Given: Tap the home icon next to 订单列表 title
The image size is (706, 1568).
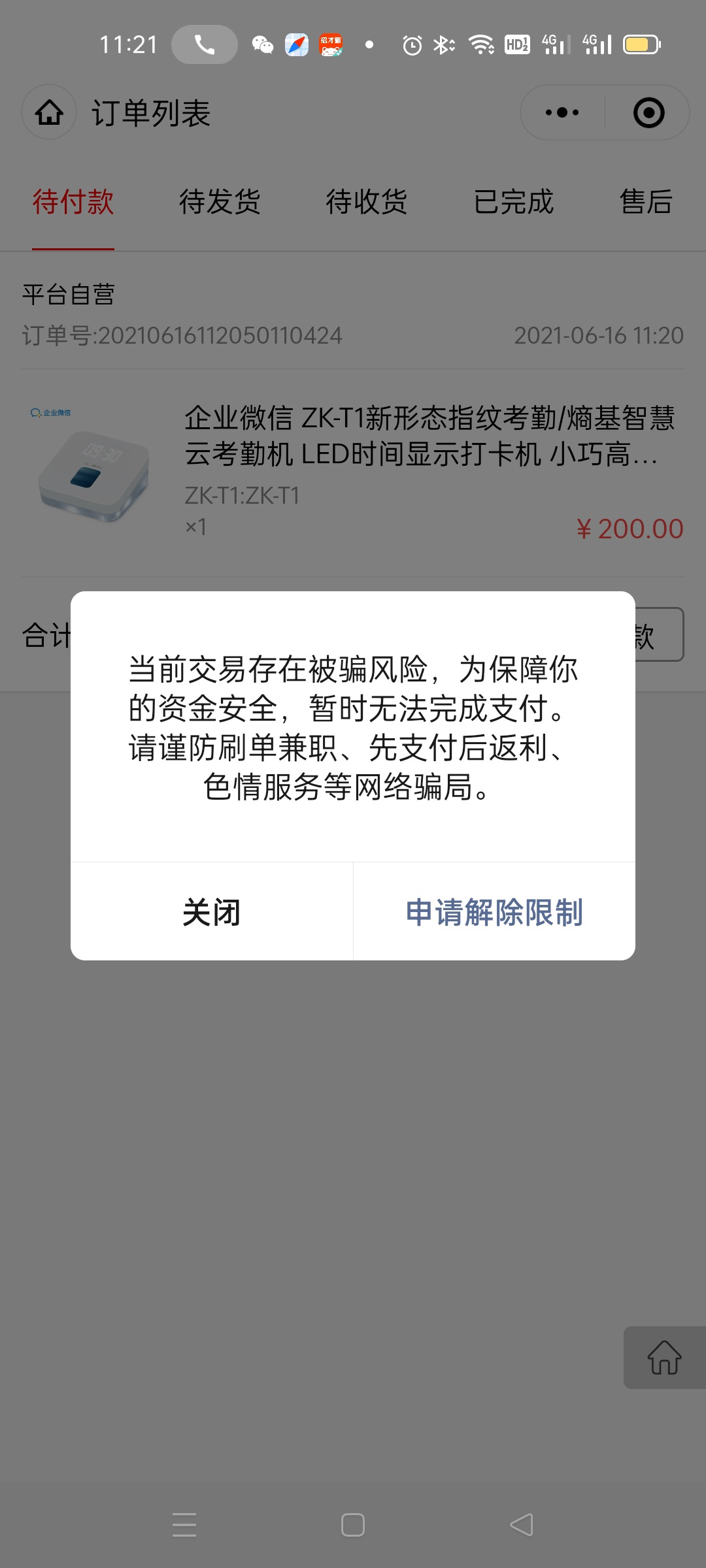Looking at the screenshot, I should coord(48,112).
